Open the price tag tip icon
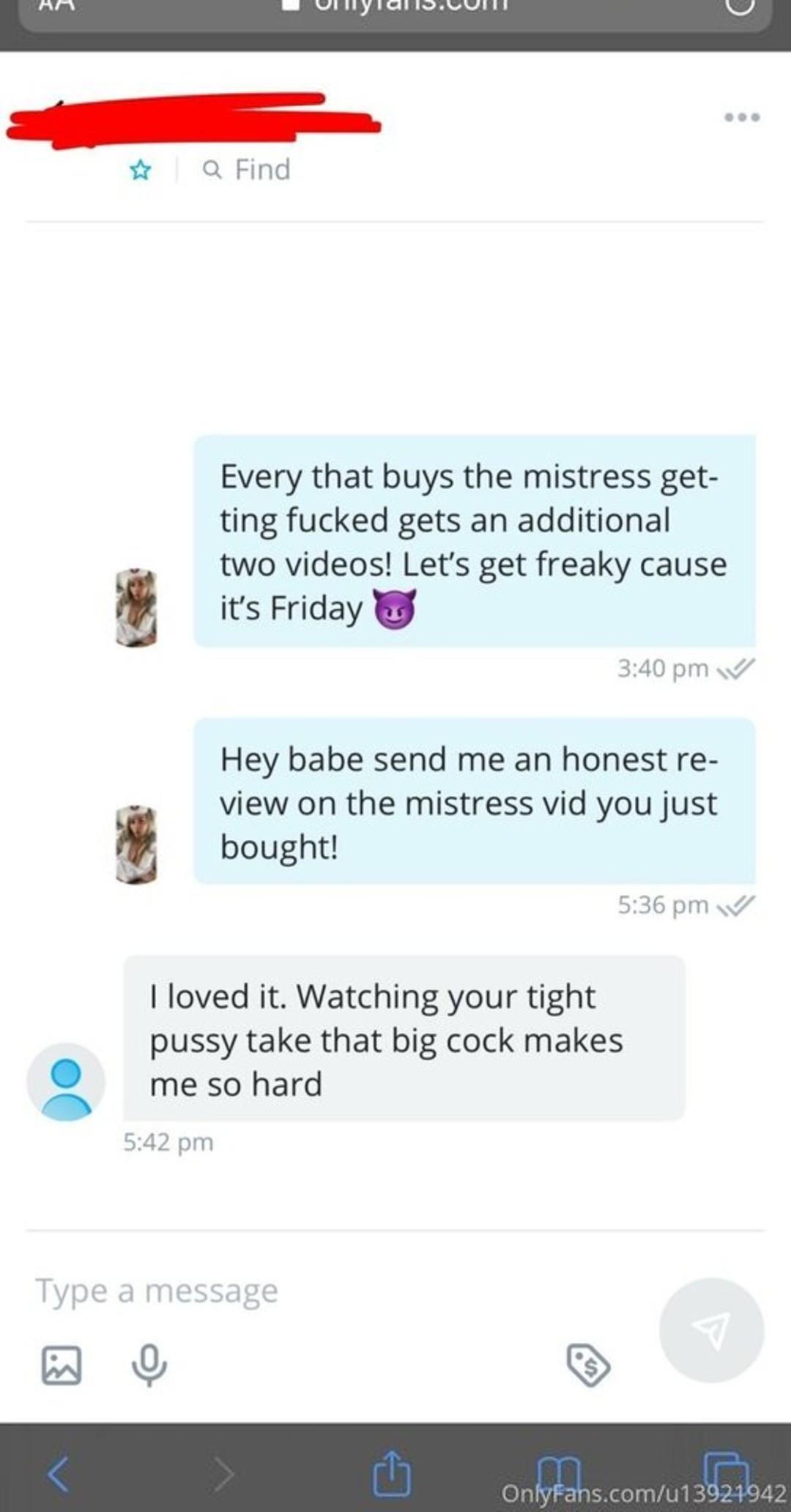Image resolution: width=791 pixels, height=1512 pixels. pos(588,1365)
